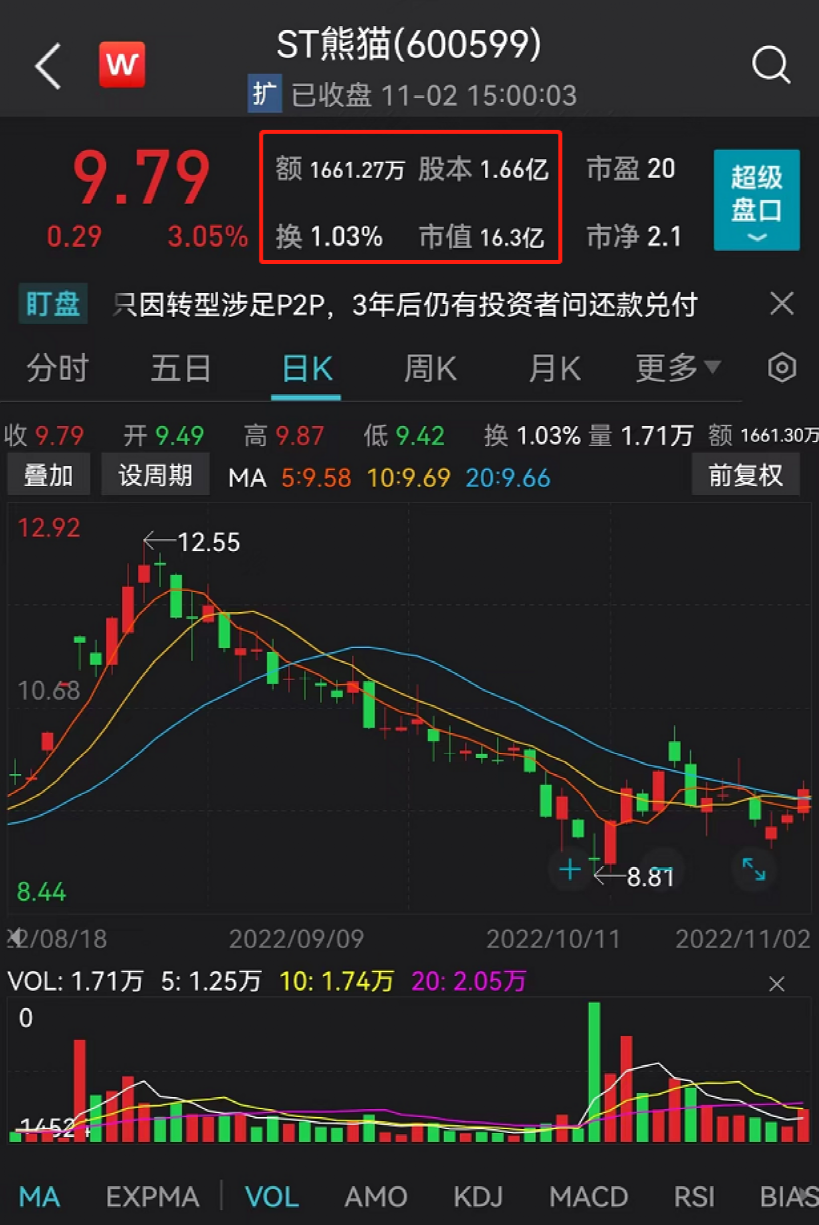This screenshot has height=1225, width=819.
Task: Open the 更多 period dropdown
Action: click(678, 368)
